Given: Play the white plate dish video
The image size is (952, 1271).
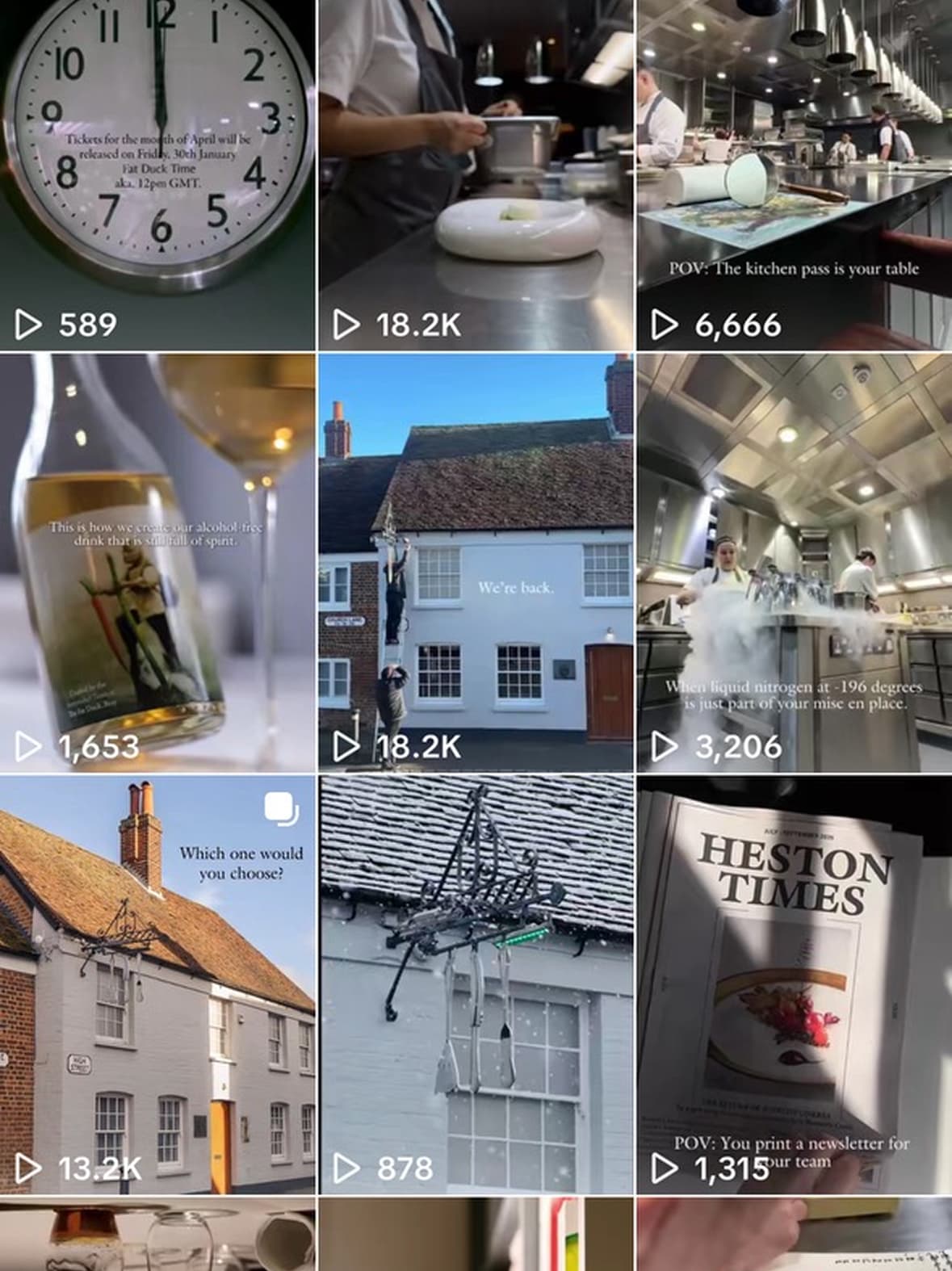Looking at the screenshot, I should coord(476,174).
